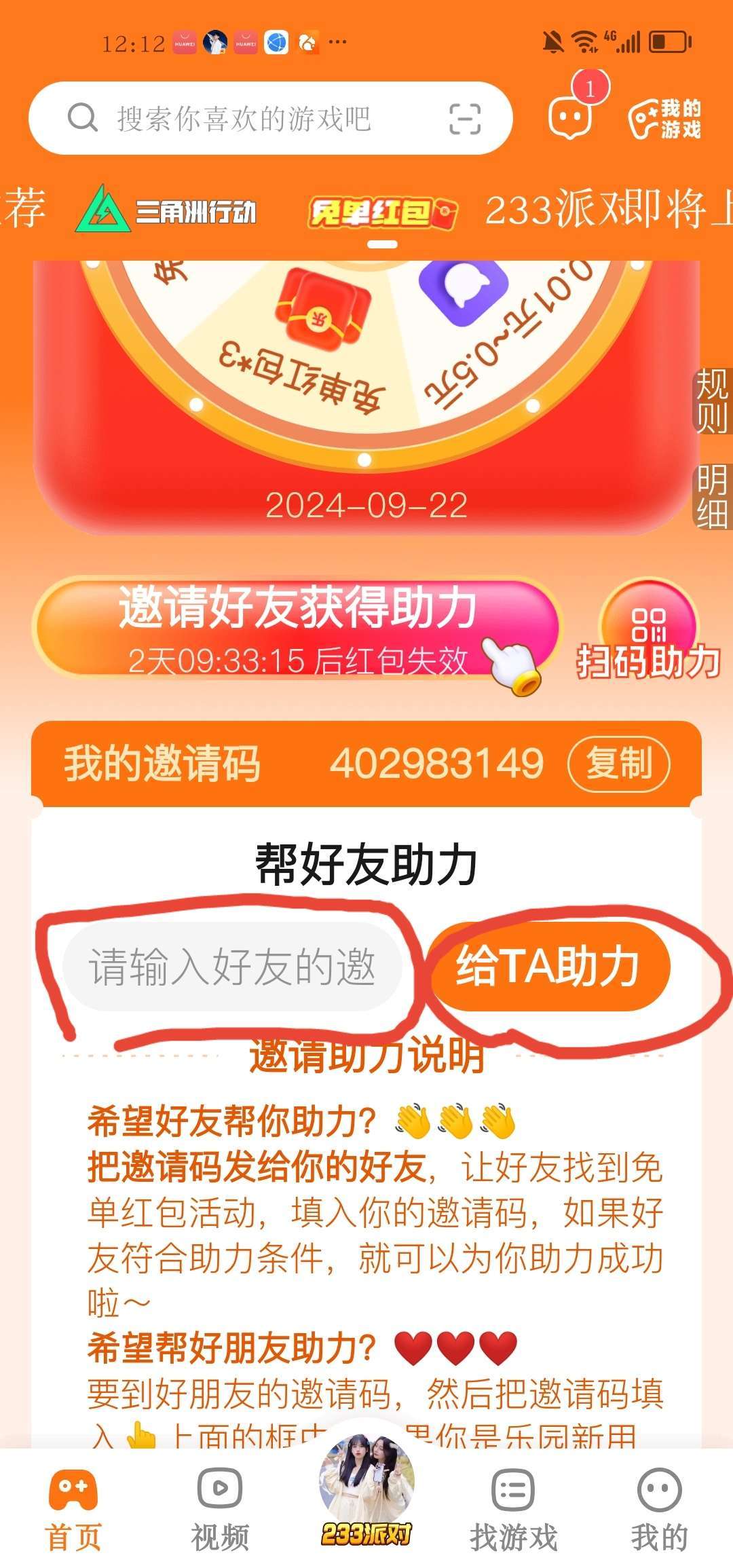The width and height of the screenshot is (733, 1568).
Task: Copy my invitation code via 复制
Action: click(618, 764)
